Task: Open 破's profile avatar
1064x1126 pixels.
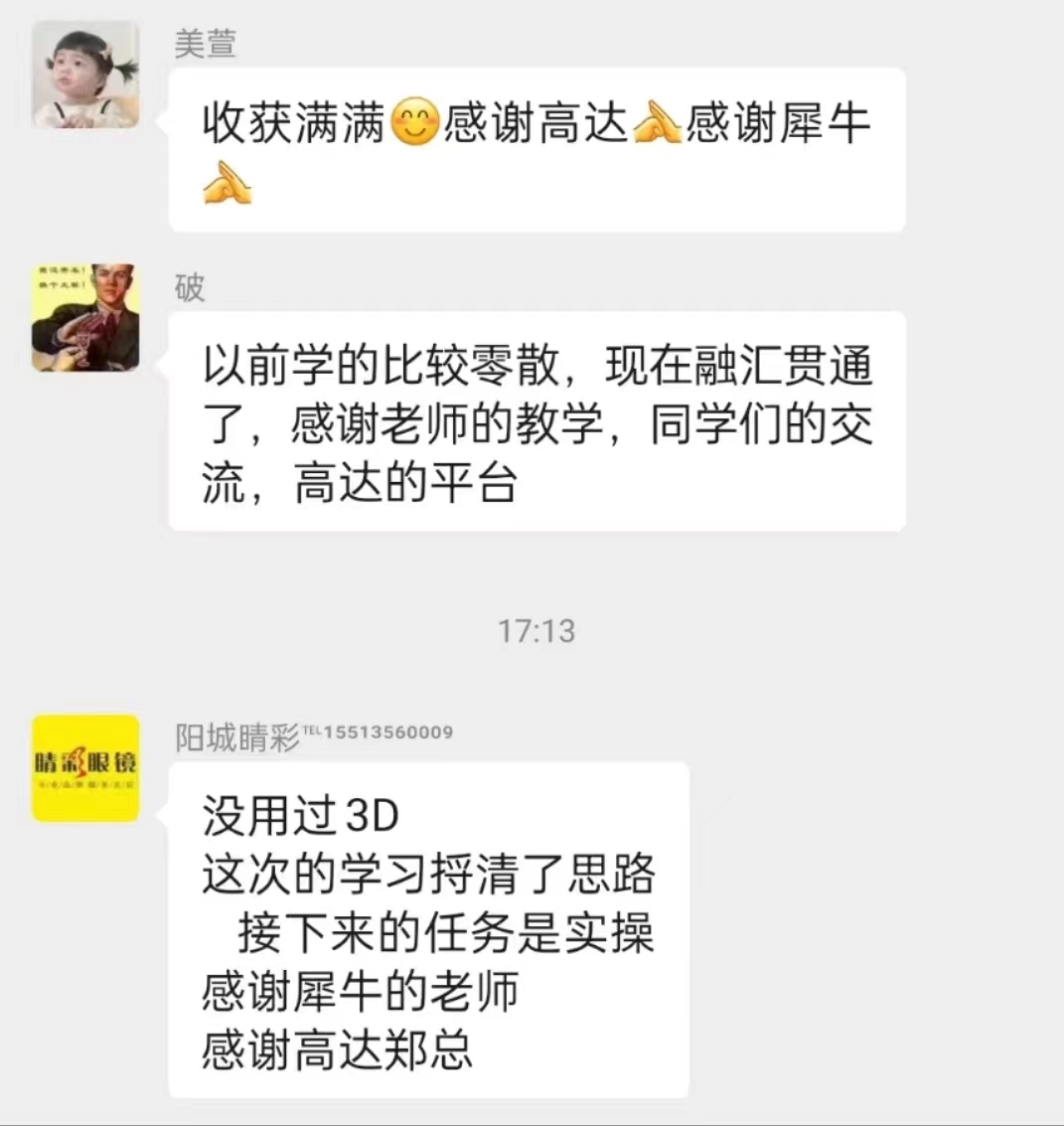Action: [85, 318]
